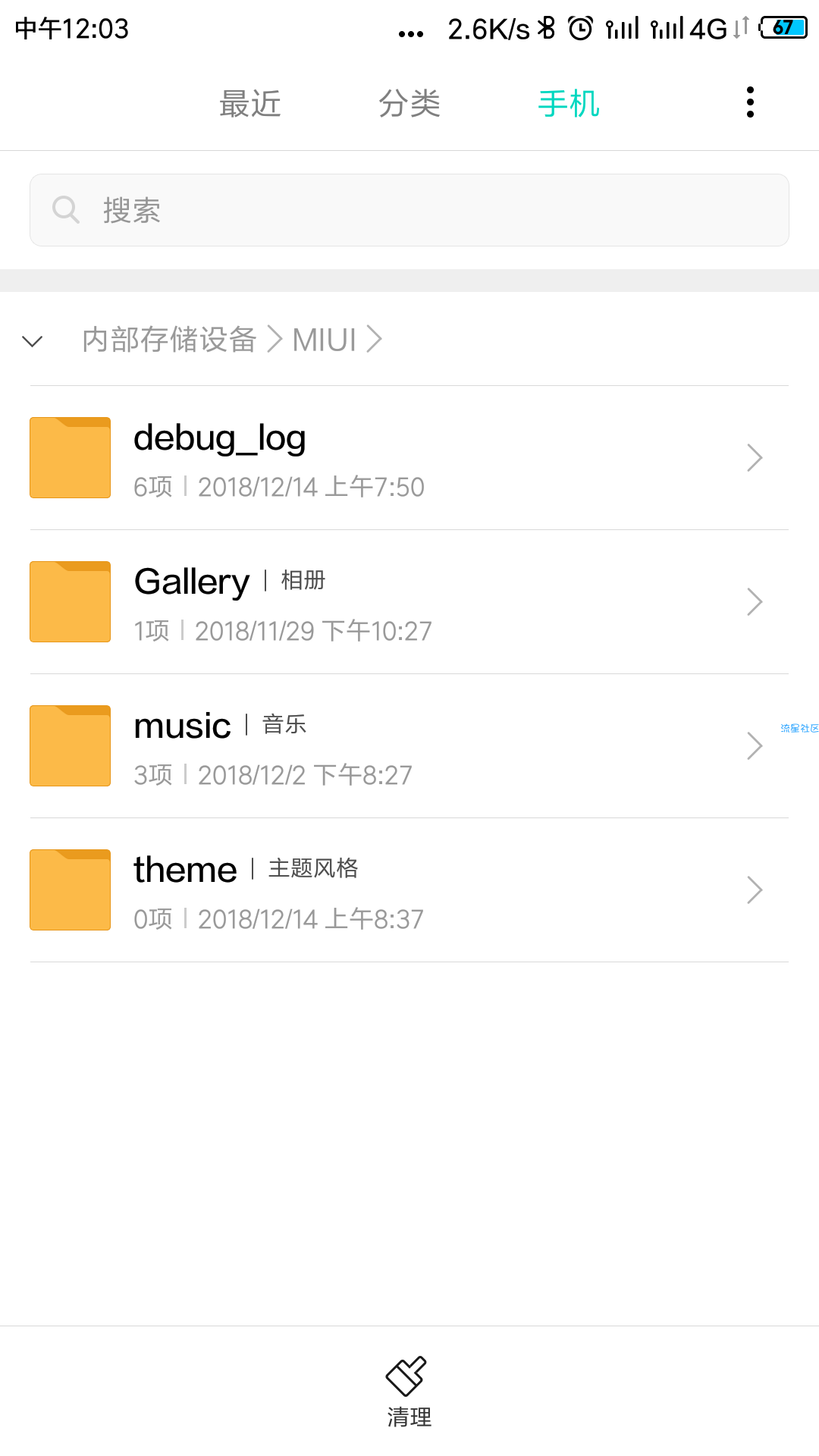The width and height of the screenshot is (819, 1456).
Task: Expand the path dropdown chevron
Action: pyautogui.click(x=33, y=340)
